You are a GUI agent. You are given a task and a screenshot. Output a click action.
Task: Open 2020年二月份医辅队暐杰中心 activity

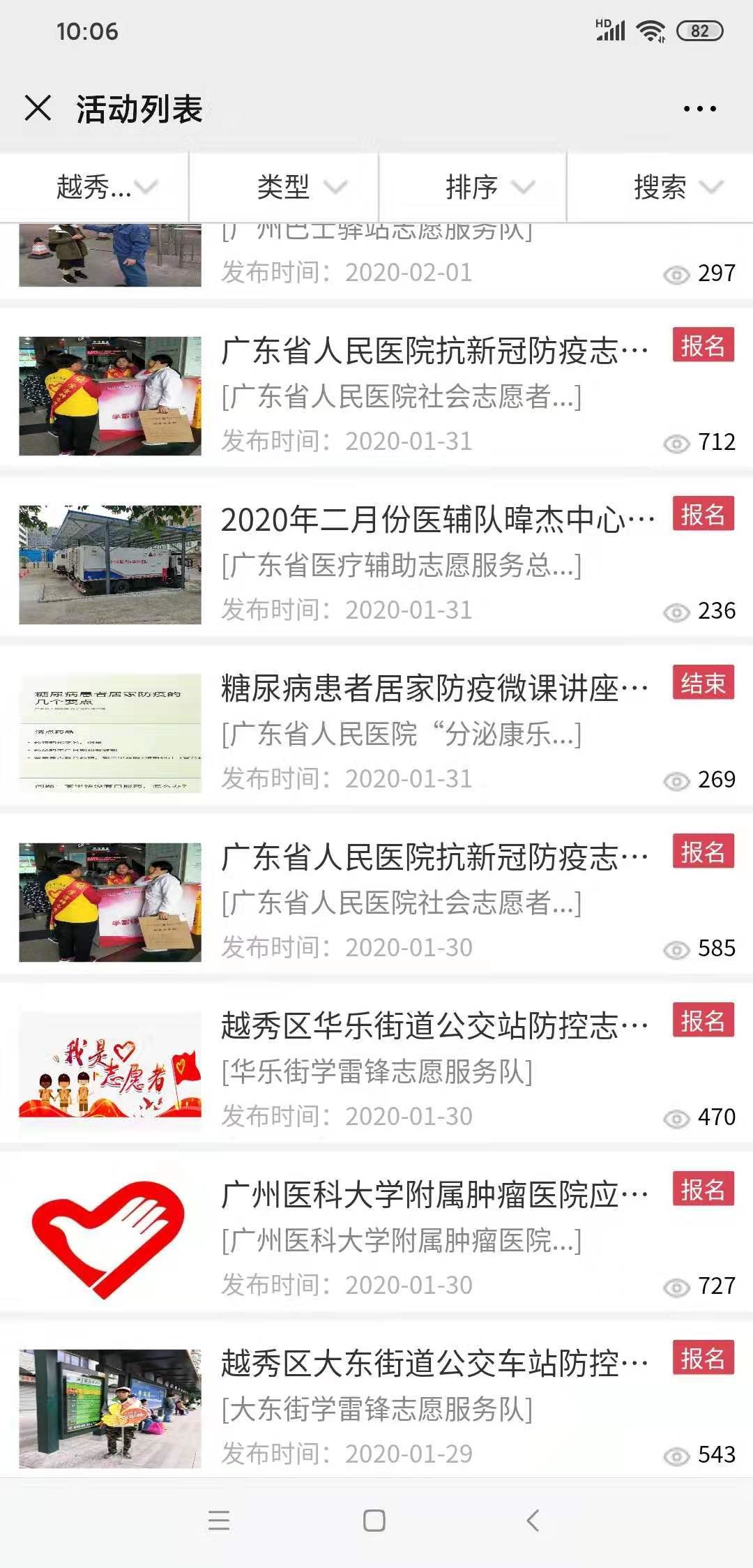tap(436, 520)
